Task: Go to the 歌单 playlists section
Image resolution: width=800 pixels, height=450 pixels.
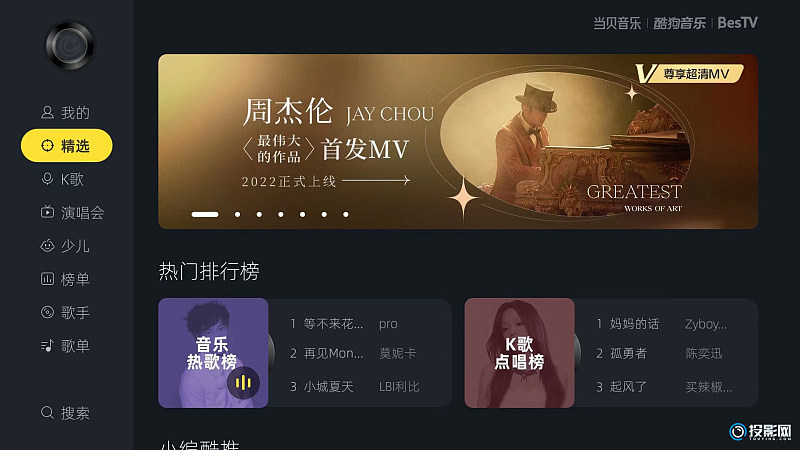Action: [x=65, y=345]
